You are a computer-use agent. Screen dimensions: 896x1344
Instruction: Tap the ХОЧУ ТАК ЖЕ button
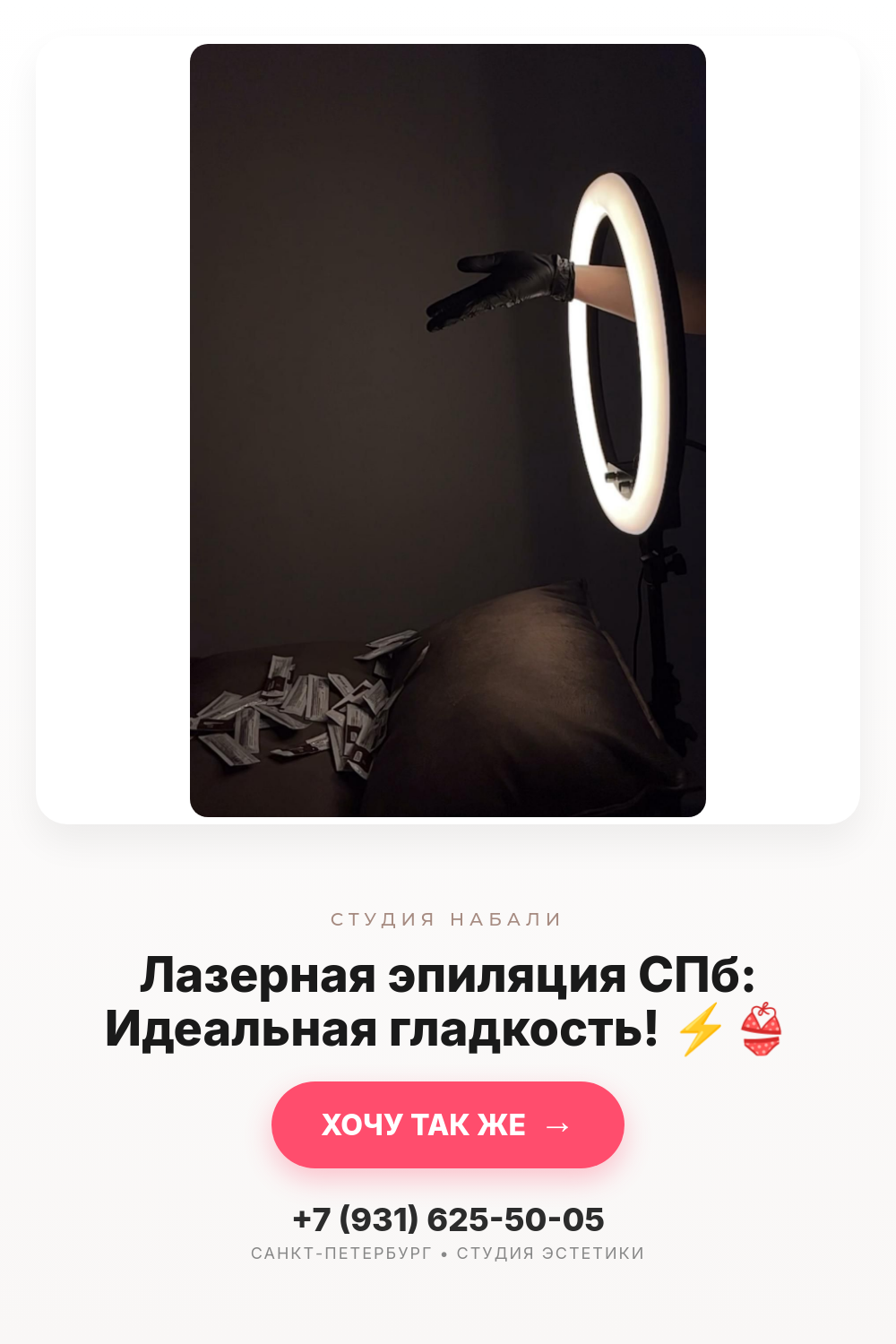point(448,1124)
